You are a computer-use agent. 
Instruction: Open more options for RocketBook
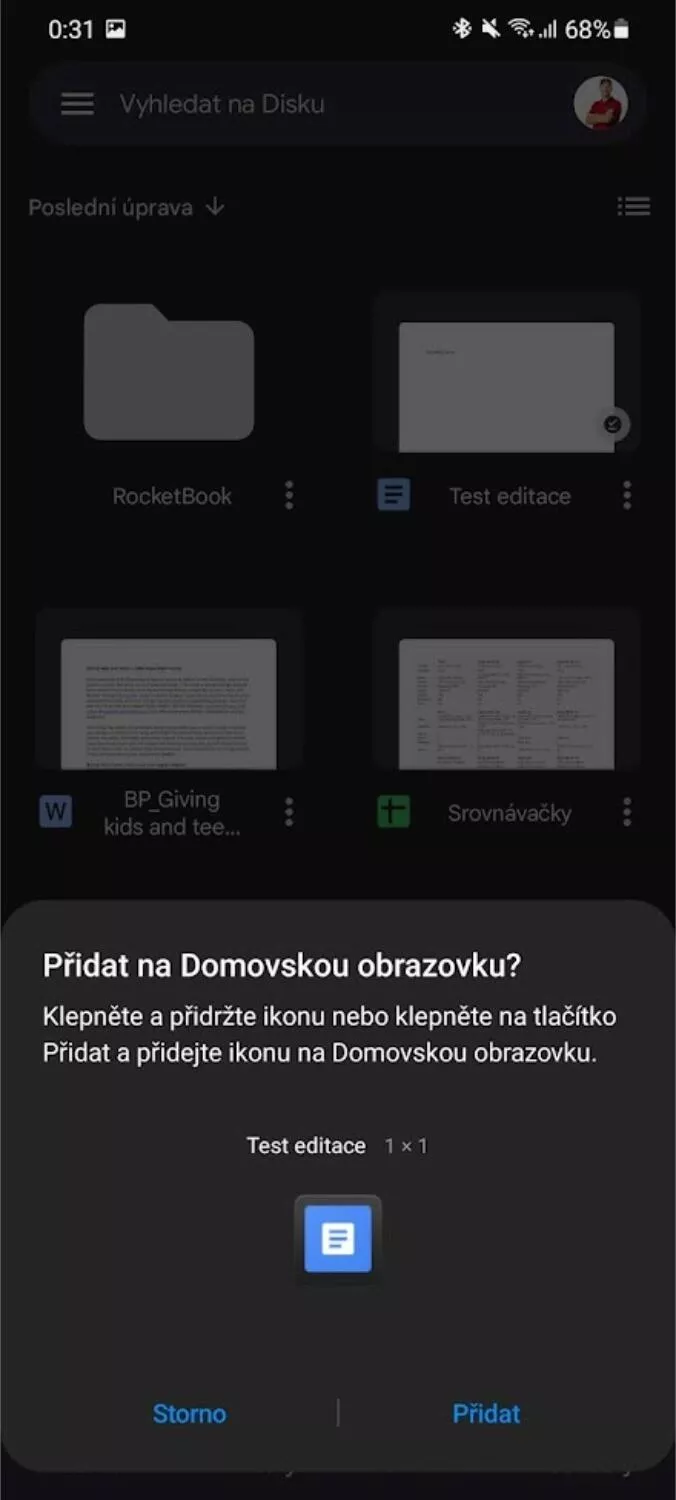pos(289,495)
